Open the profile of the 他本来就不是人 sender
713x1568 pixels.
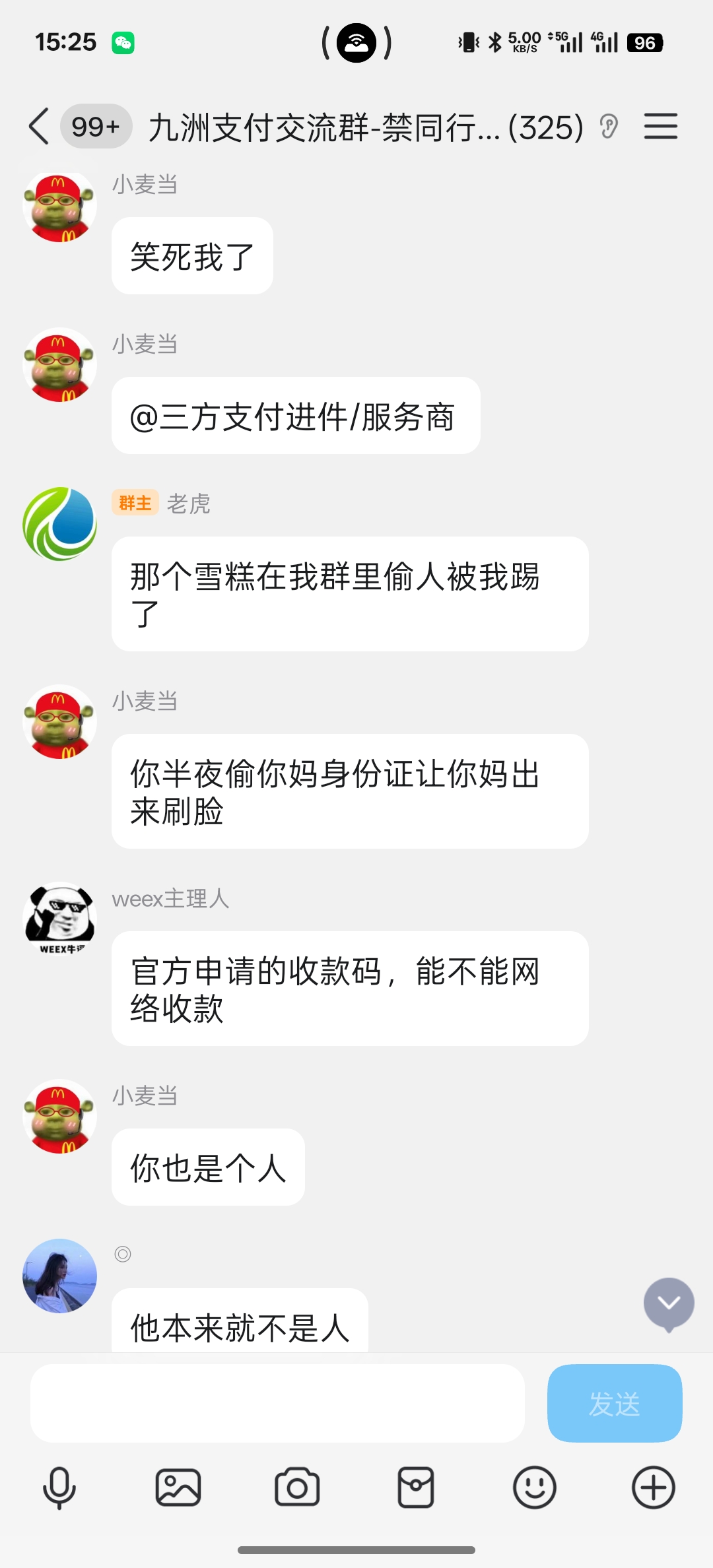coord(60,1275)
